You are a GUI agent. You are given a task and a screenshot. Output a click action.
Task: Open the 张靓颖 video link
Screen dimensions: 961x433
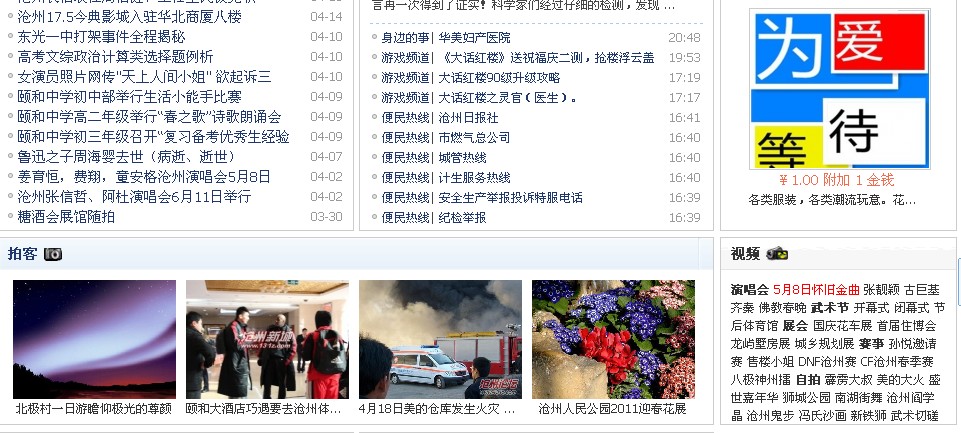pyautogui.click(x=881, y=289)
